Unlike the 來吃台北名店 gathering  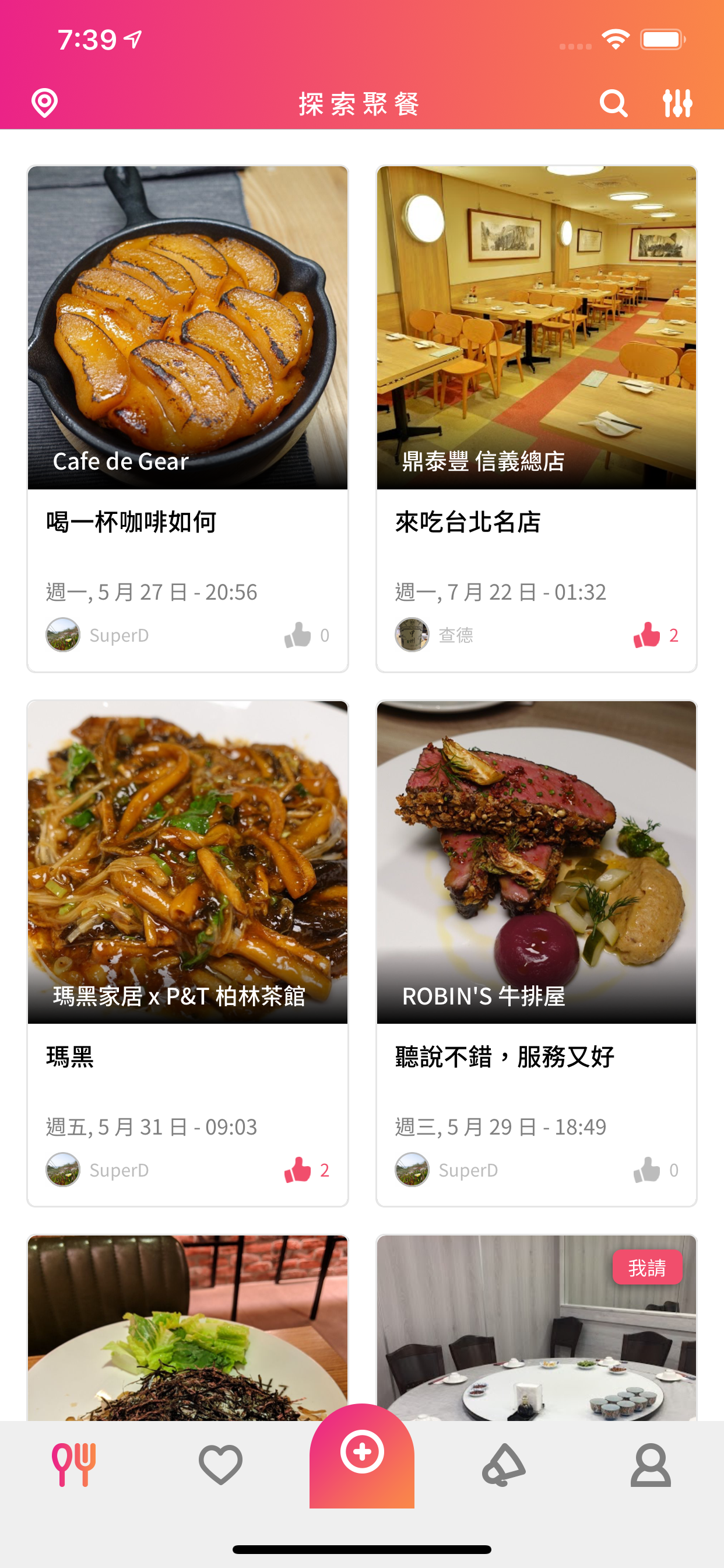(x=646, y=635)
